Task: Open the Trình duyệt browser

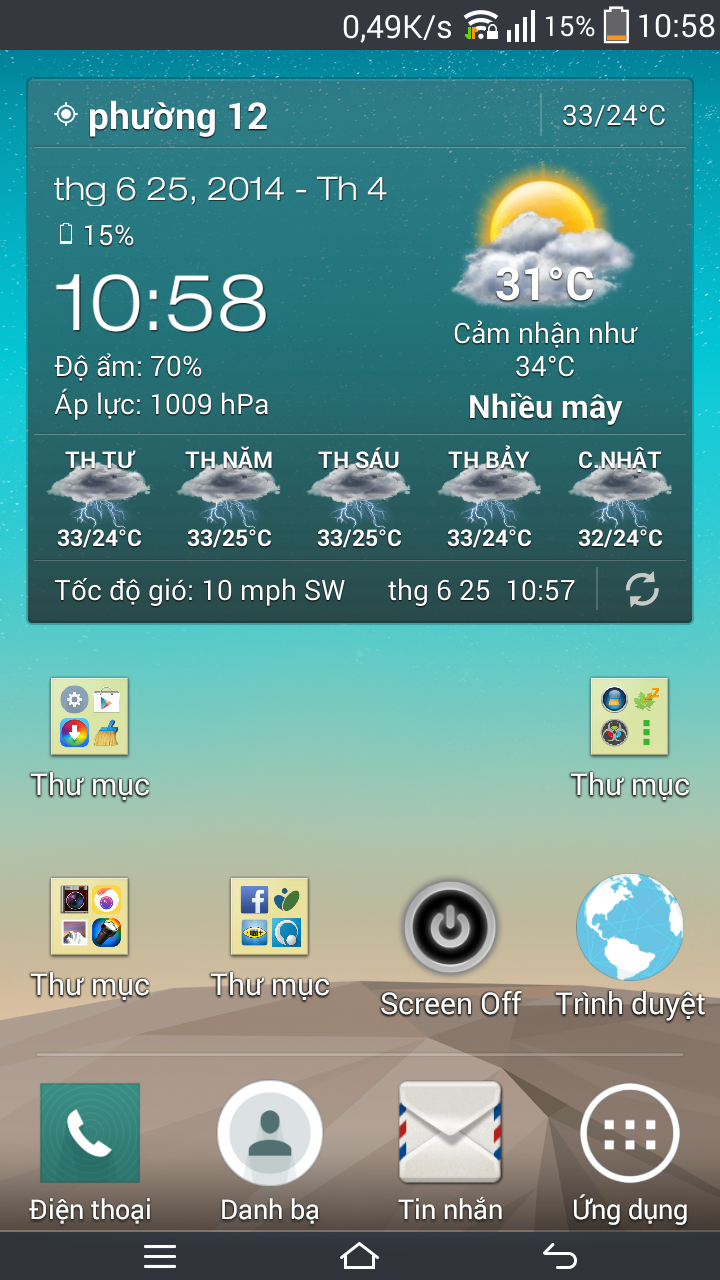Action: 630,928
